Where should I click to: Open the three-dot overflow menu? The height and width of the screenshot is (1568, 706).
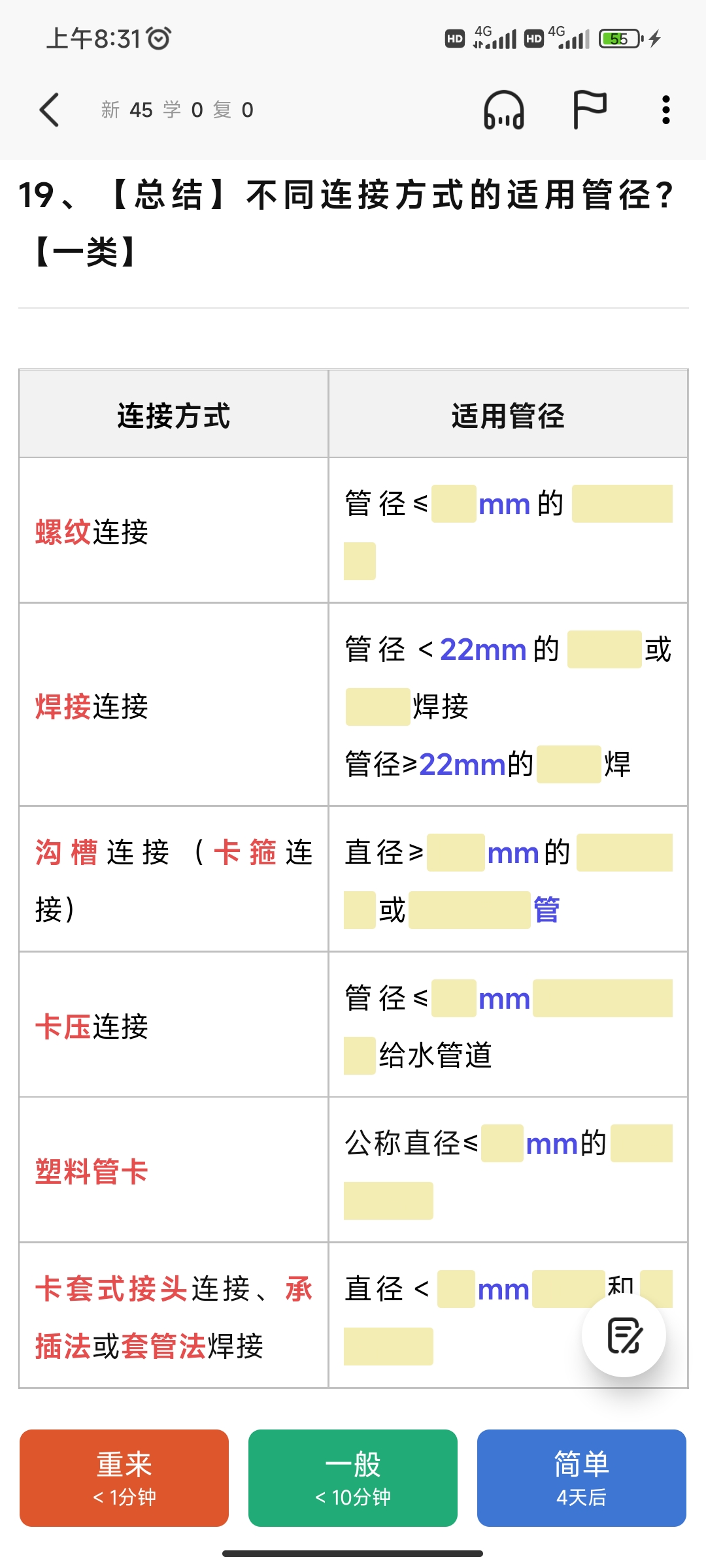[665, 110]
